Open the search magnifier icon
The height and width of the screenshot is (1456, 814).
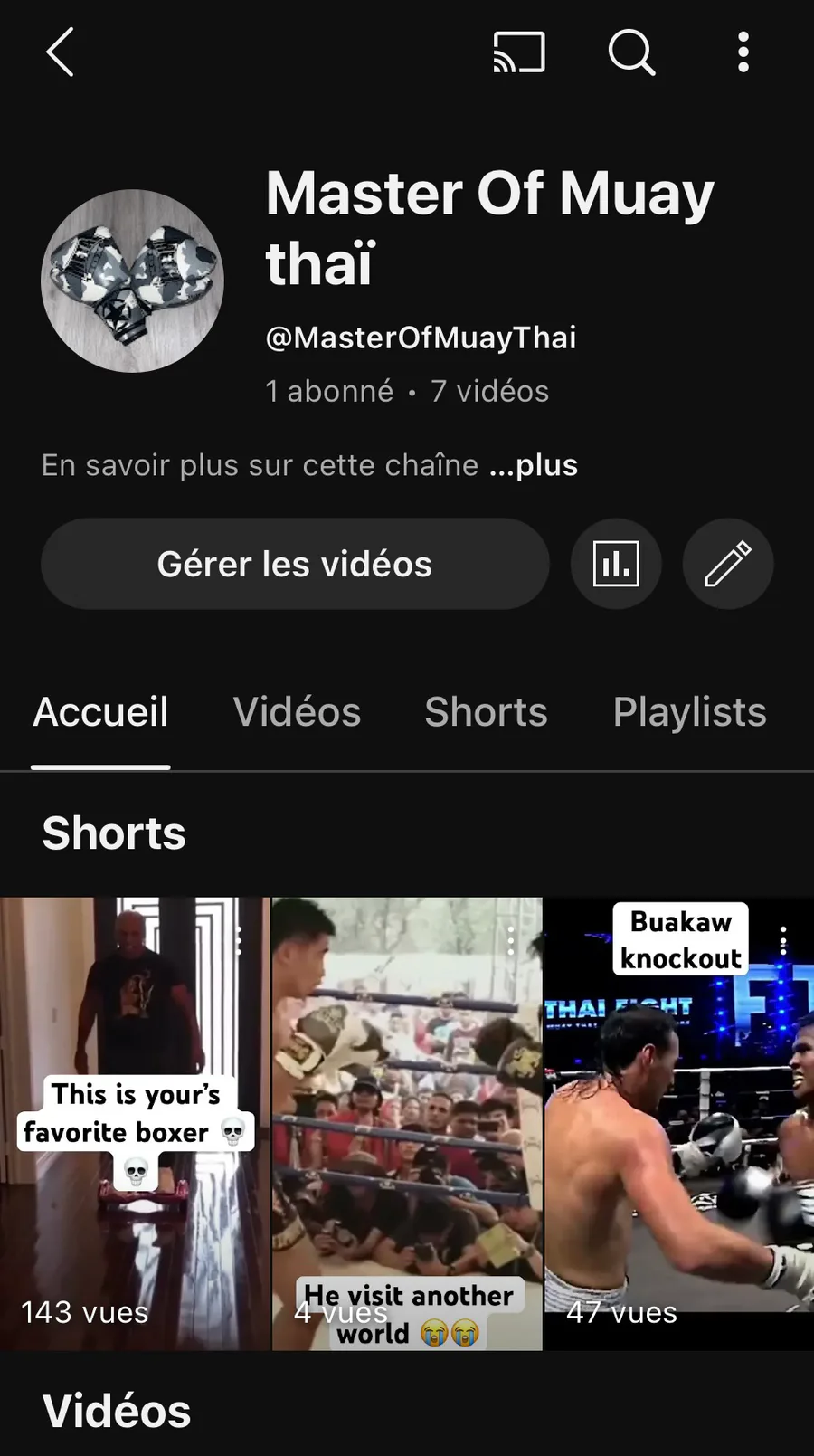[630, 52]
